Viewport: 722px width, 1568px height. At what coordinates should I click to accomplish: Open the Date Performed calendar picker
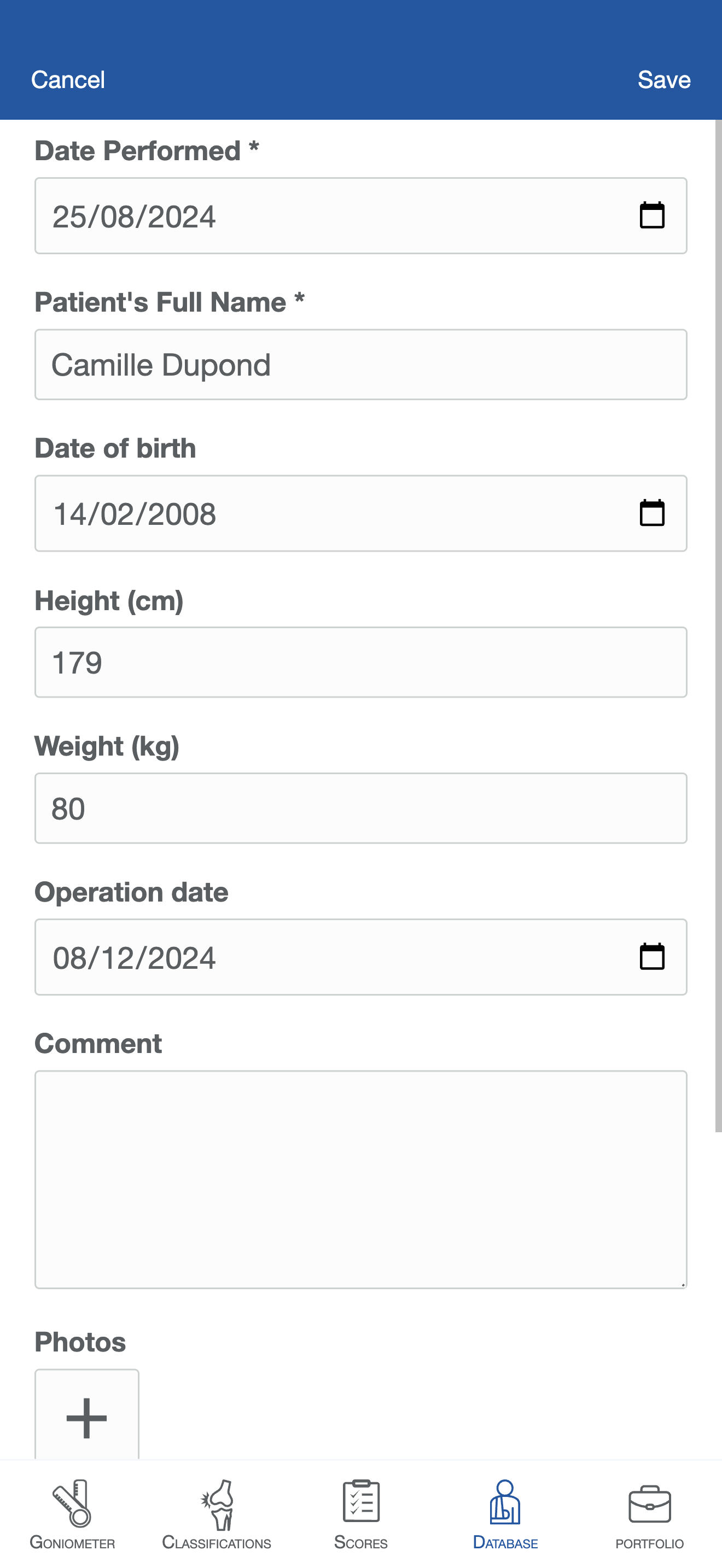(653, 215)
